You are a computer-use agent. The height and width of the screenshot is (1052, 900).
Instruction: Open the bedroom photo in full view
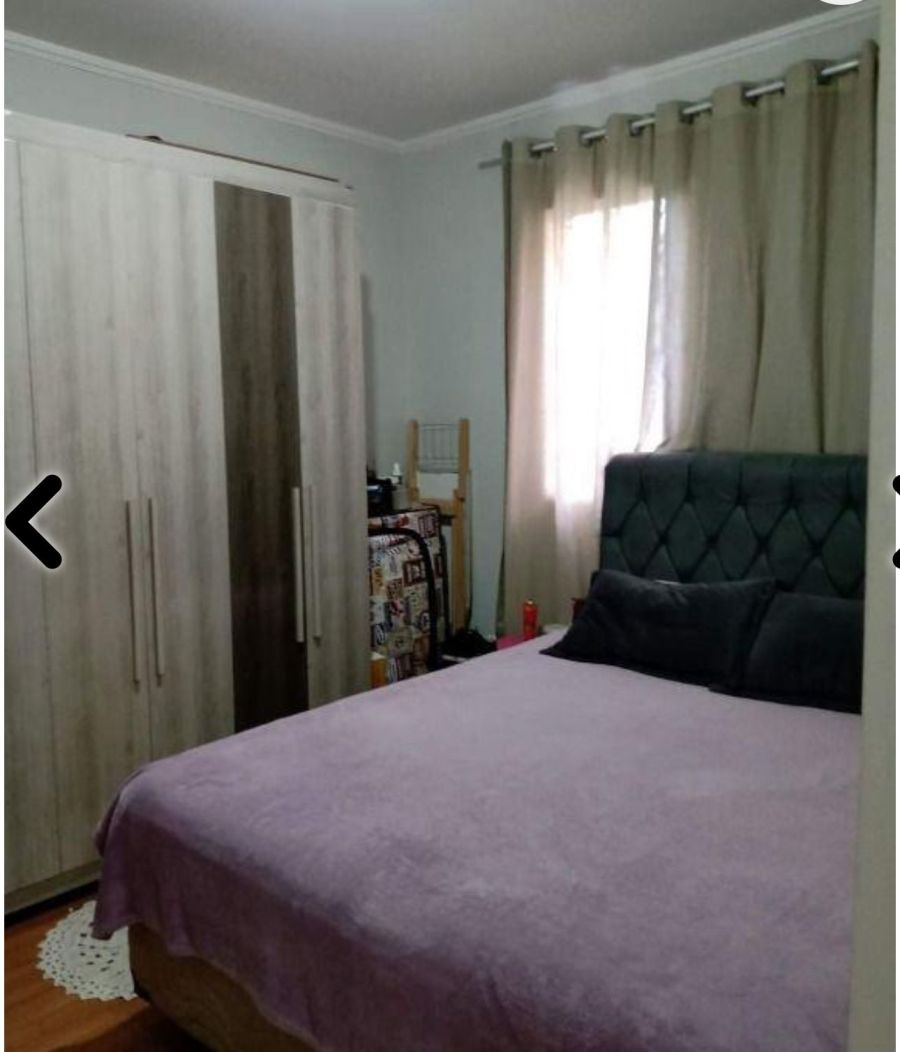pos(450,600)
